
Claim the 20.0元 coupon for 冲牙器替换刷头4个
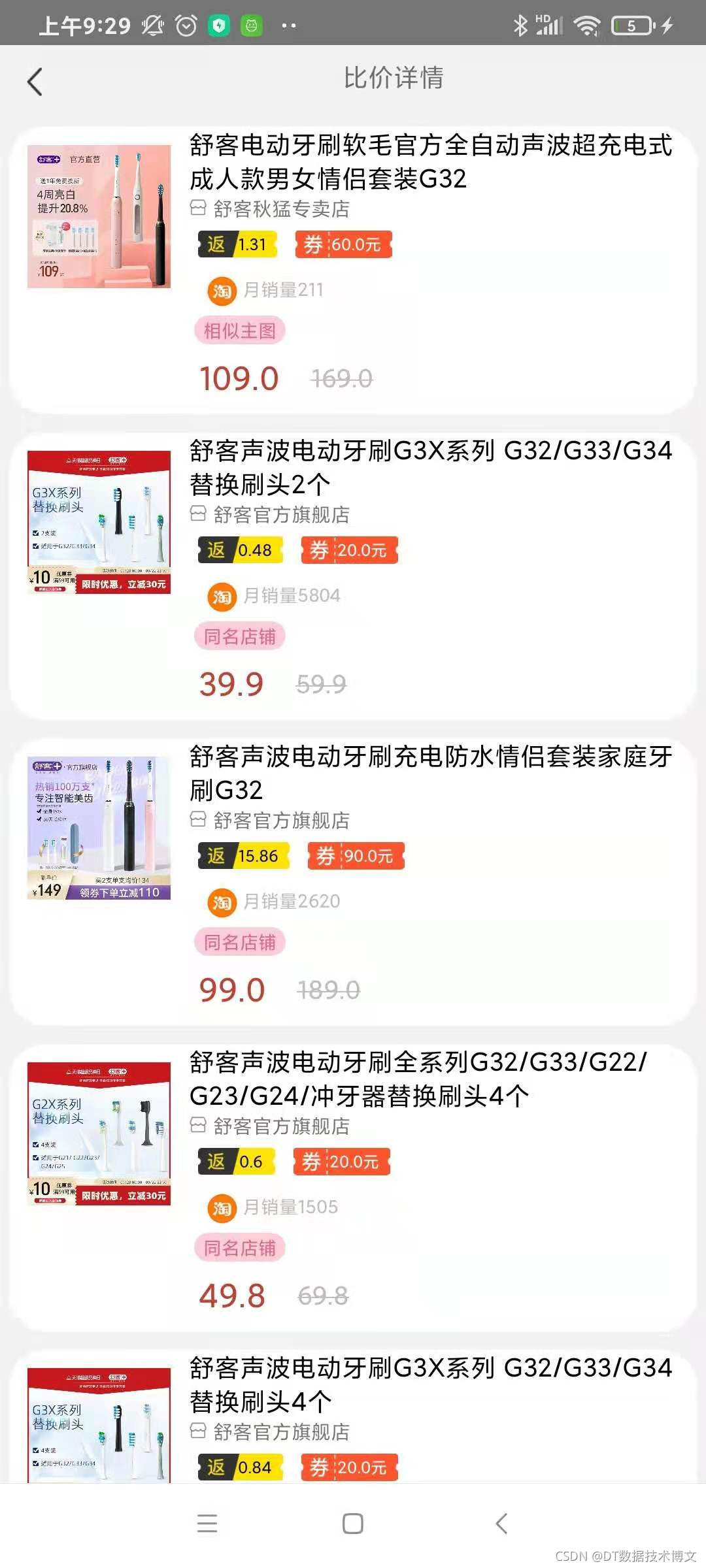[x=342, y=1162]
